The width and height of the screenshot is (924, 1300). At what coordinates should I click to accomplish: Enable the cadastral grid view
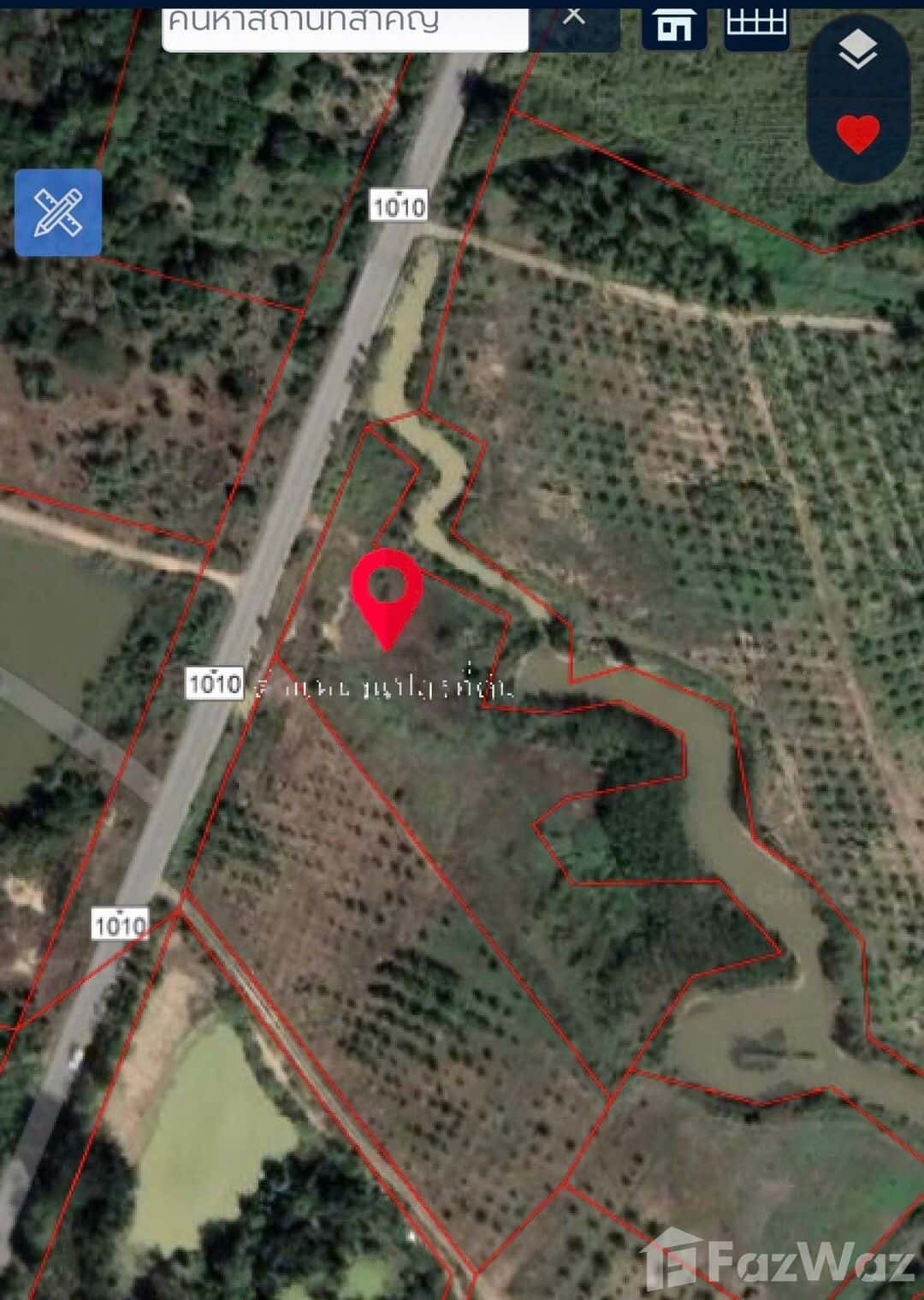756,24
